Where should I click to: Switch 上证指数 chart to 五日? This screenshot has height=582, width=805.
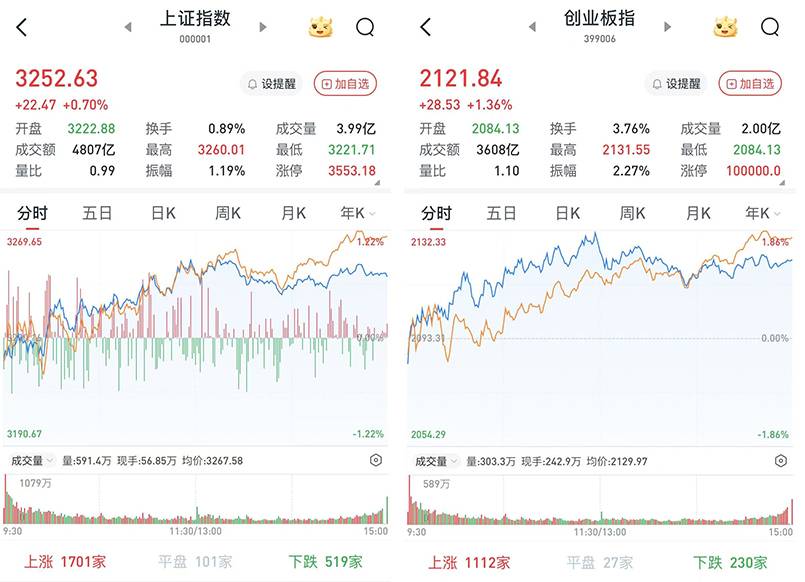point(97,213)
